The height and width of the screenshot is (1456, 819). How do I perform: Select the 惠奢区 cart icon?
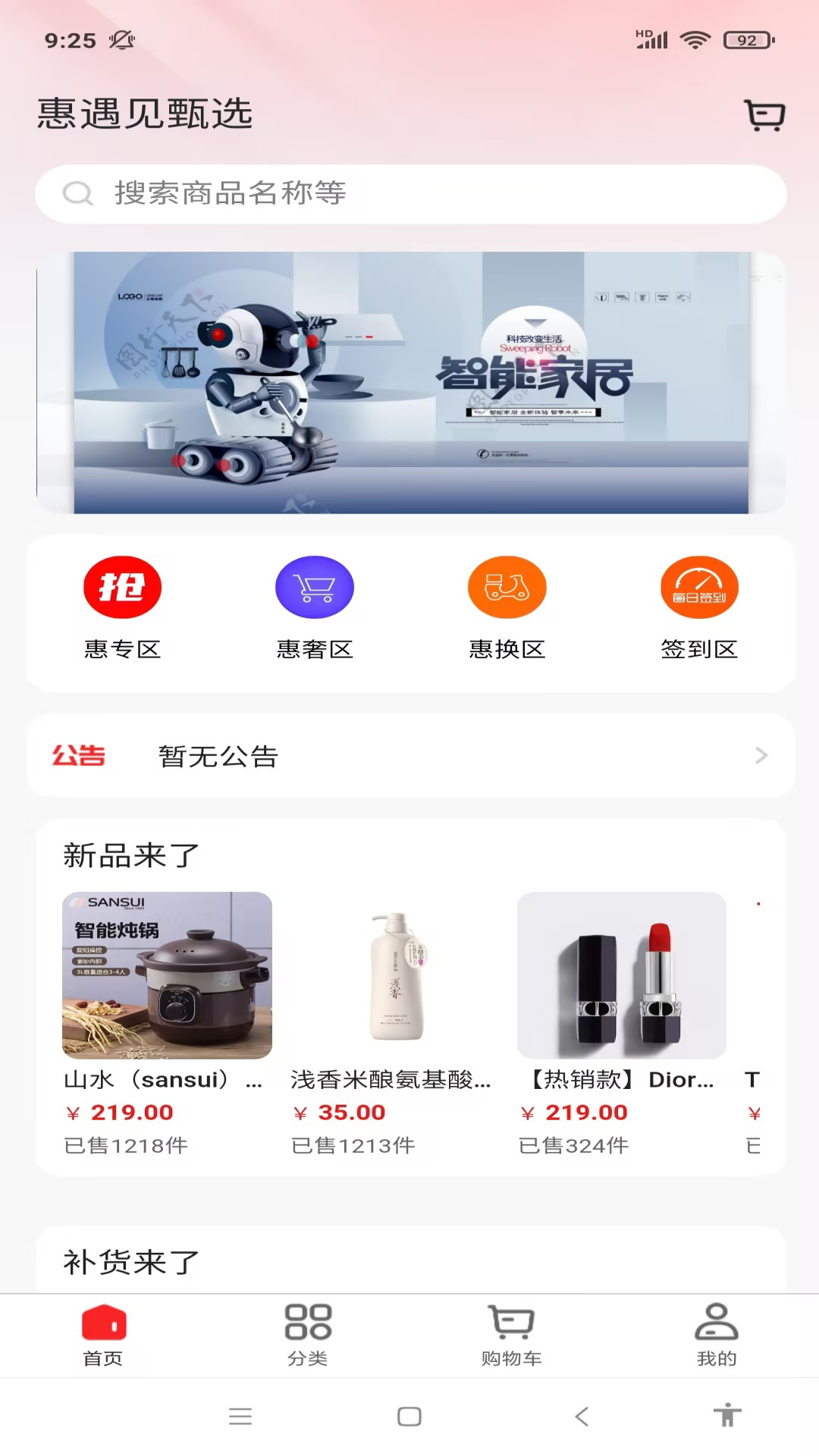coord(315,587)
